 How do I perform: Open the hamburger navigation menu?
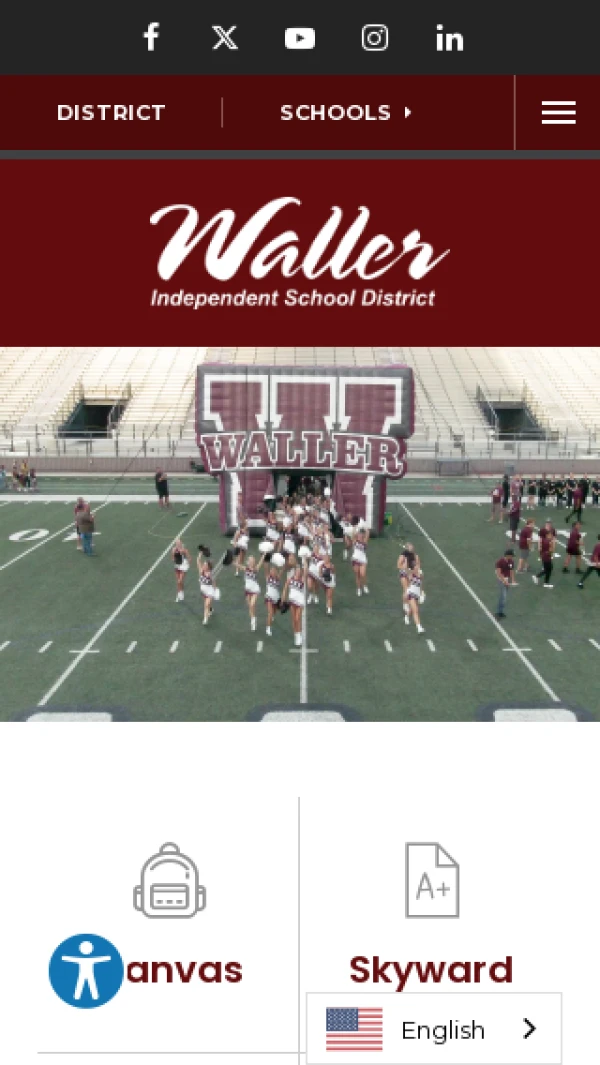pos(558,113)
